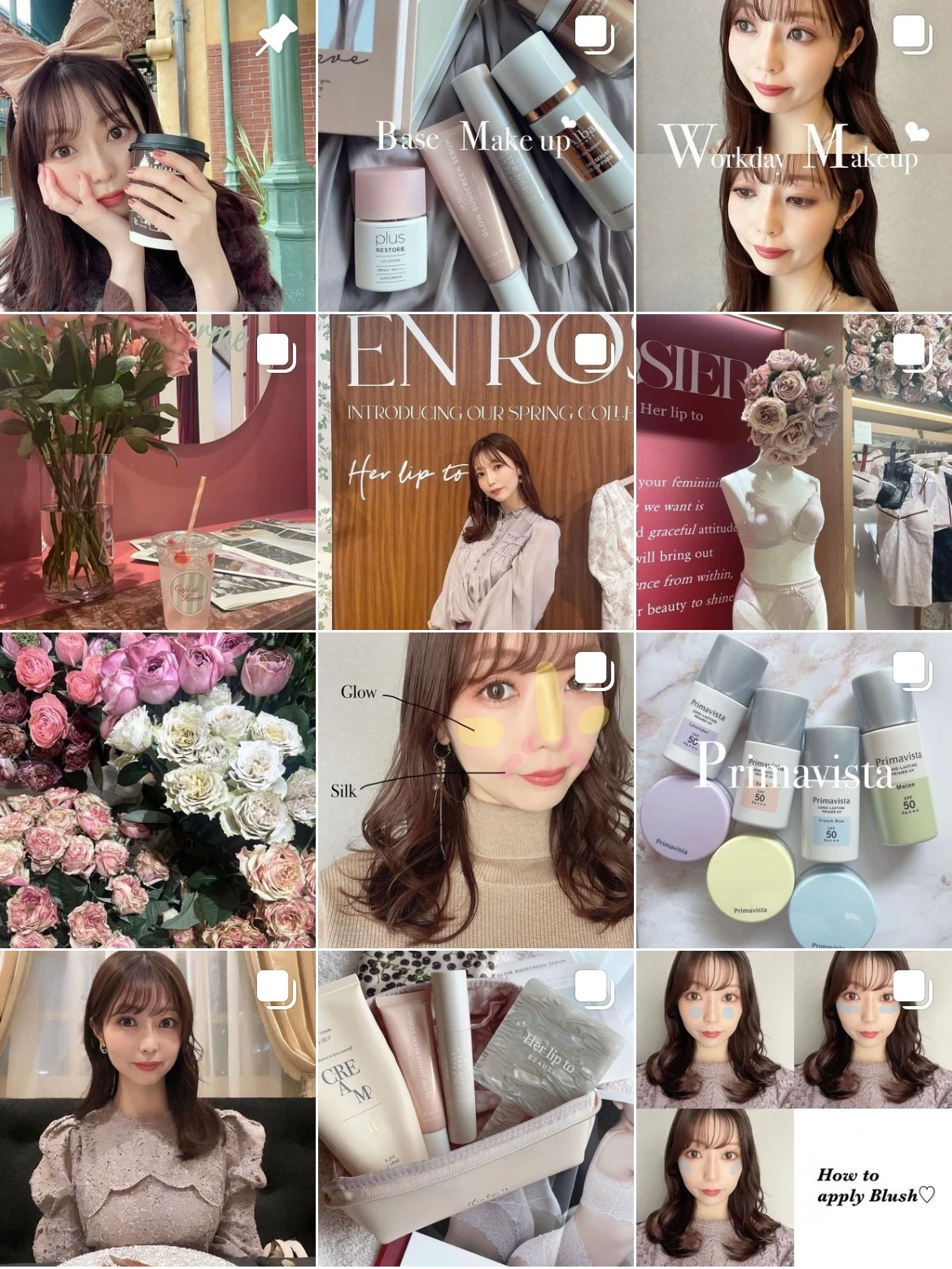The height and width of the screenshot is (1269, 952).
Task: Open the EN ROSIER spring collection post
Action: [x=475, y=472]
